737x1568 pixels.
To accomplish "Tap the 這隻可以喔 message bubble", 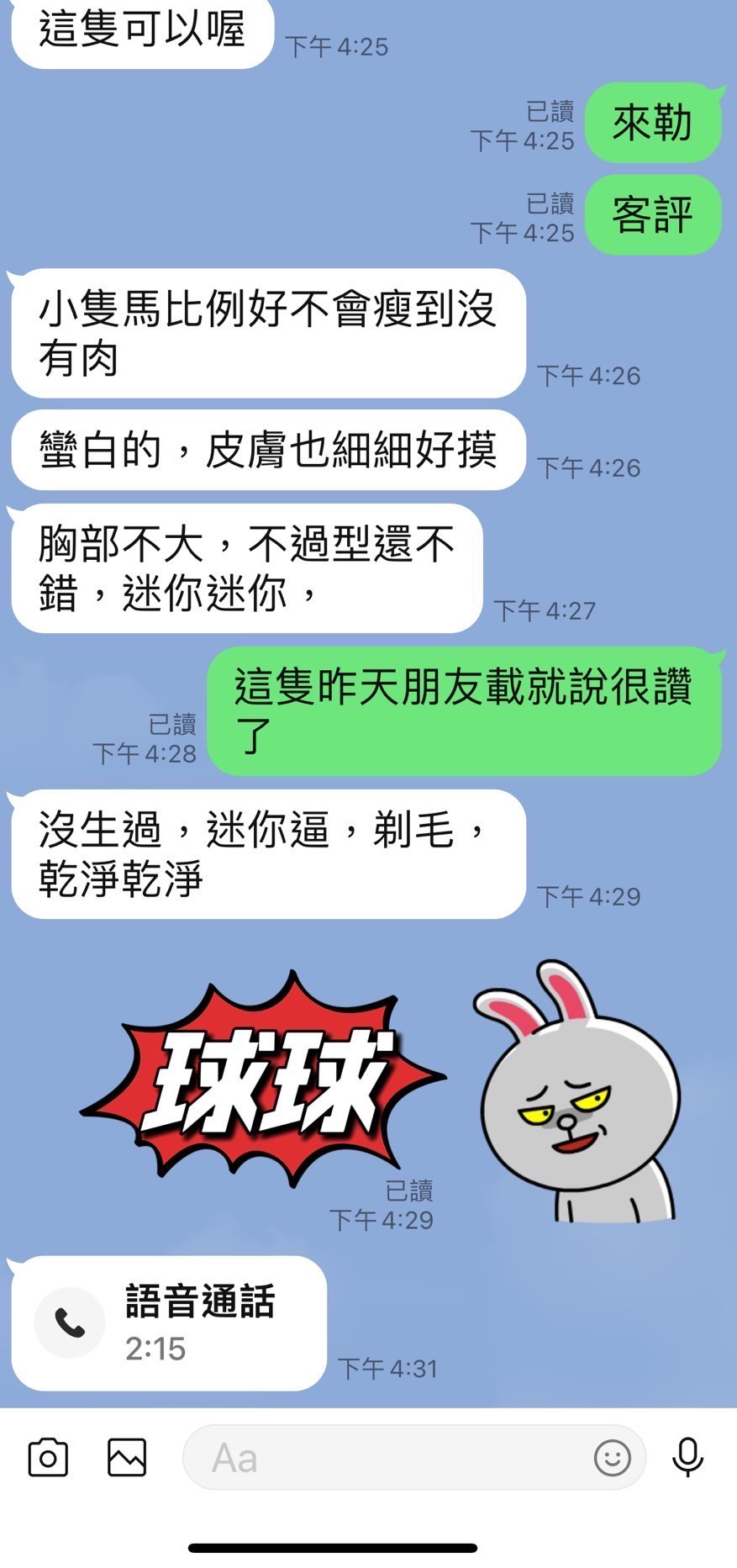I will coord(143,28).
